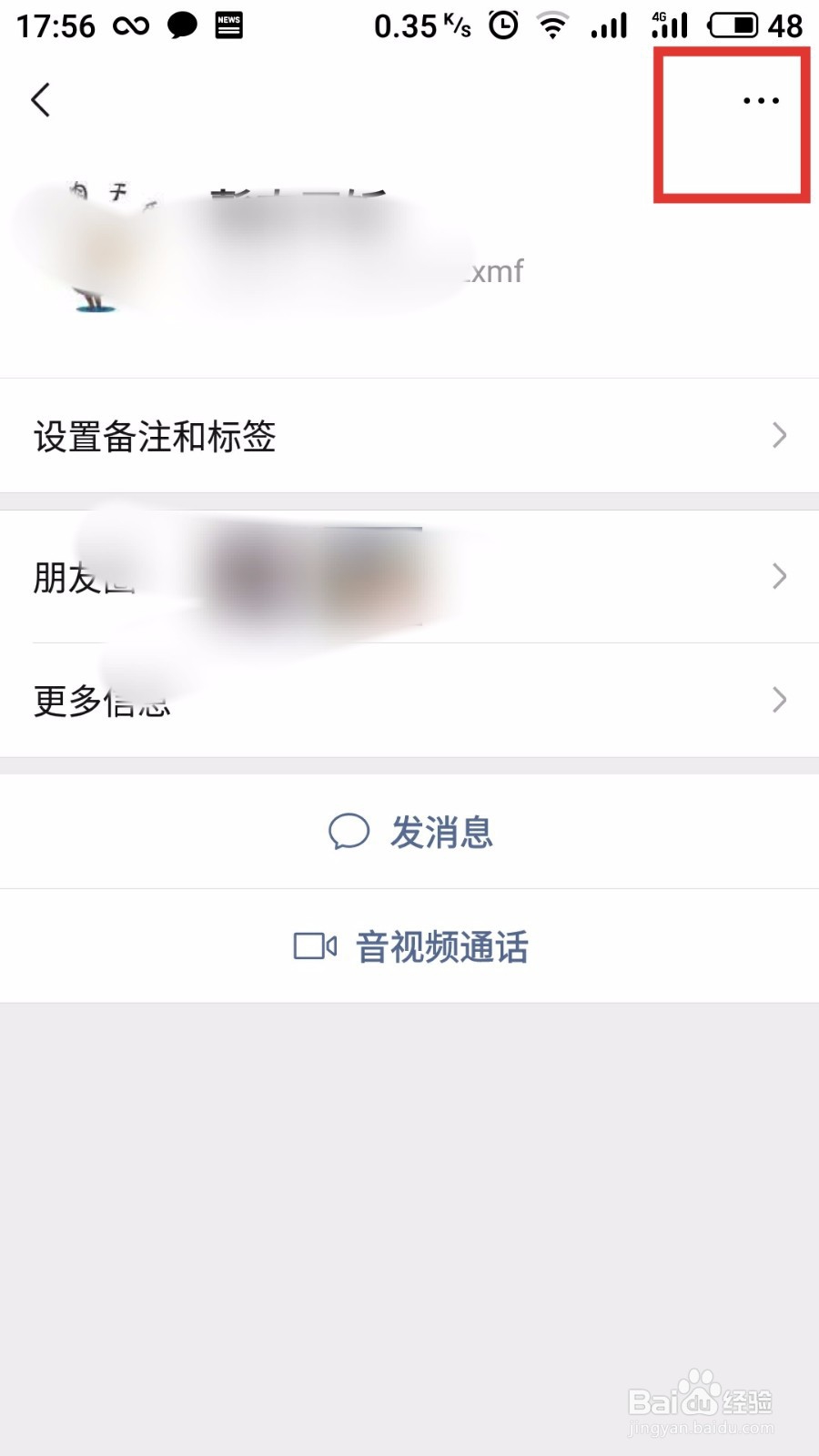Select the video camera icon beside 音视频通话
819x1456 pixels.
312,946
